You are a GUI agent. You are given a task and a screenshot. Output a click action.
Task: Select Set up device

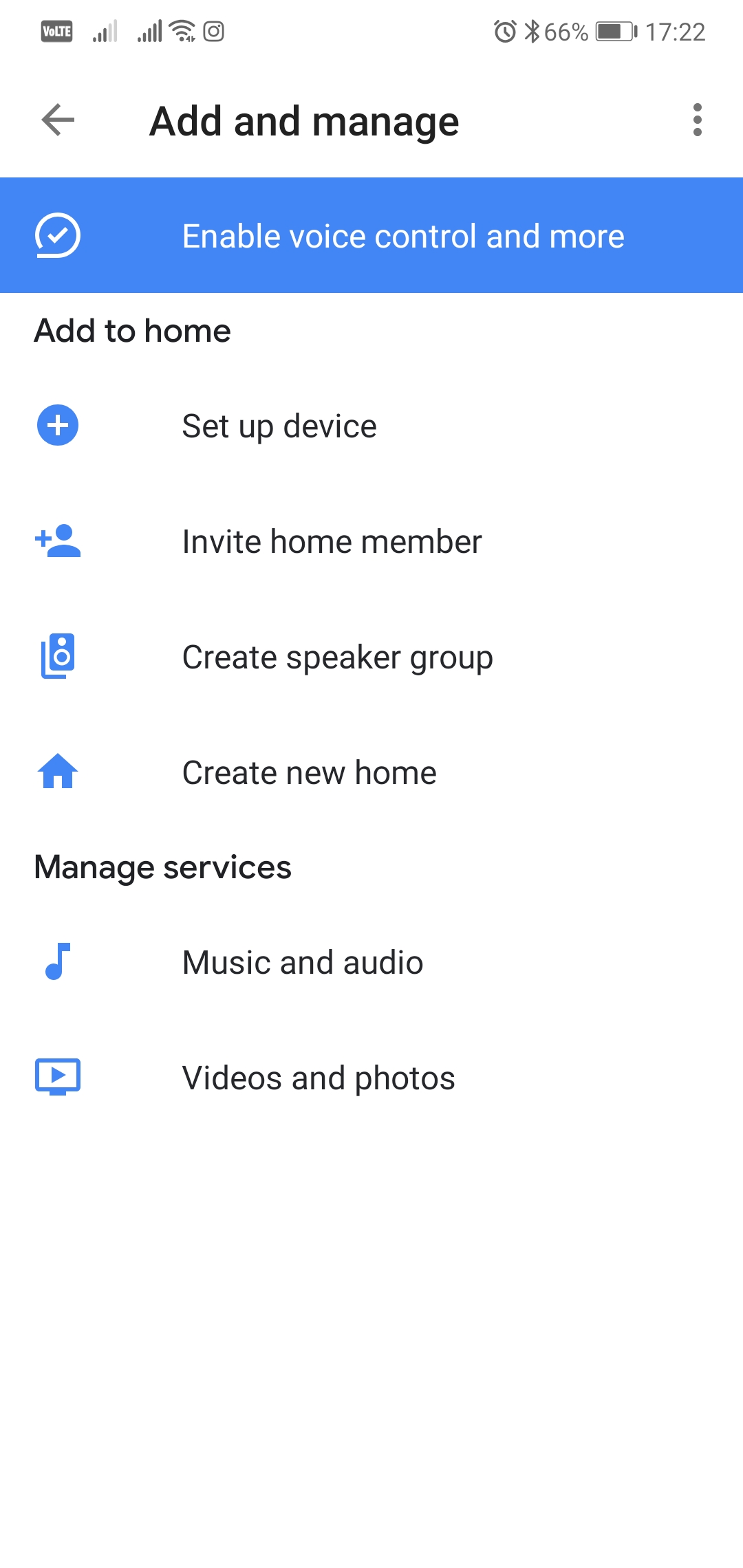(x=371, y=426)
